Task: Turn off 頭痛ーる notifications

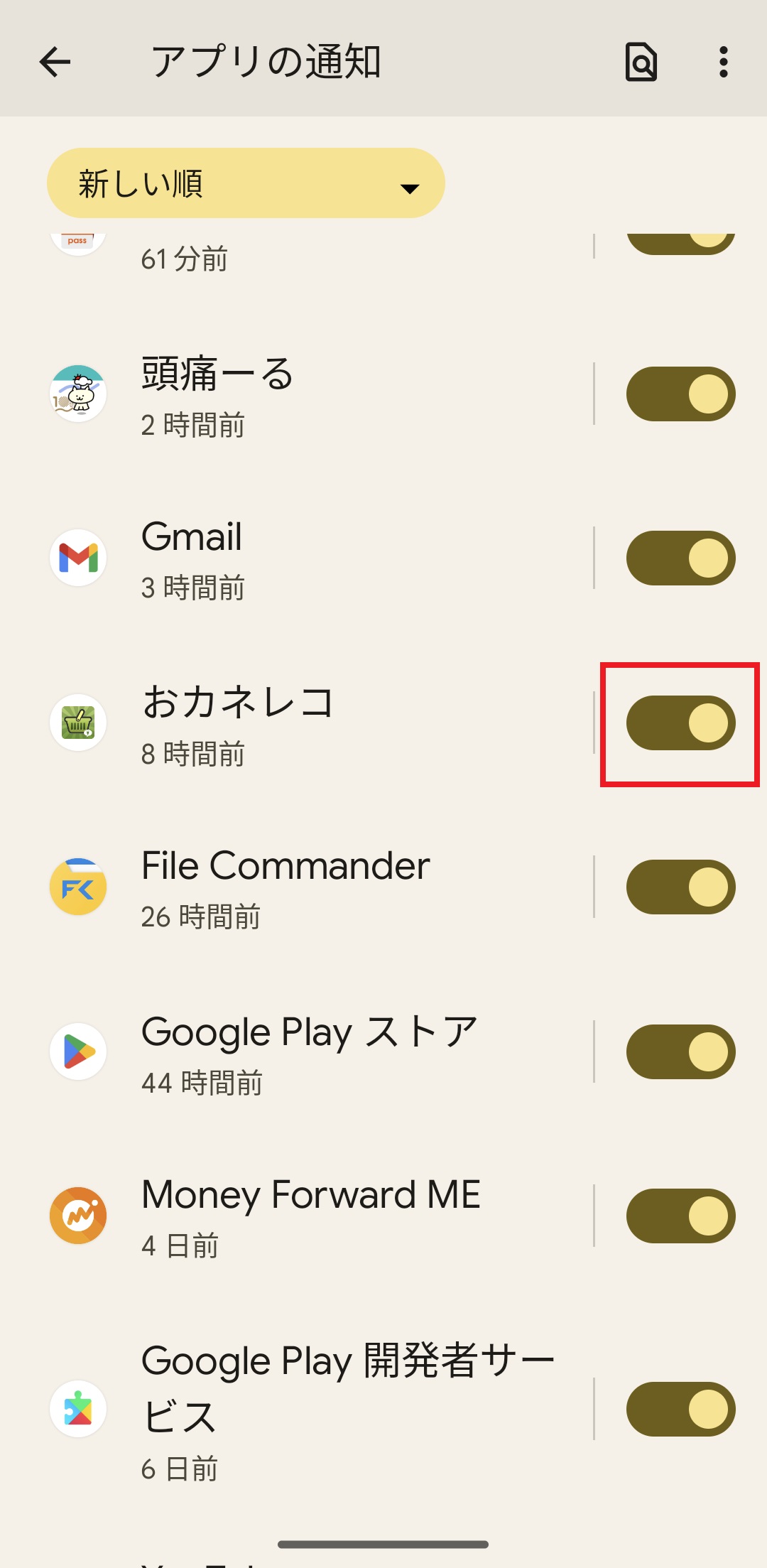Action: pyautogui.click(x=680, y=394)
